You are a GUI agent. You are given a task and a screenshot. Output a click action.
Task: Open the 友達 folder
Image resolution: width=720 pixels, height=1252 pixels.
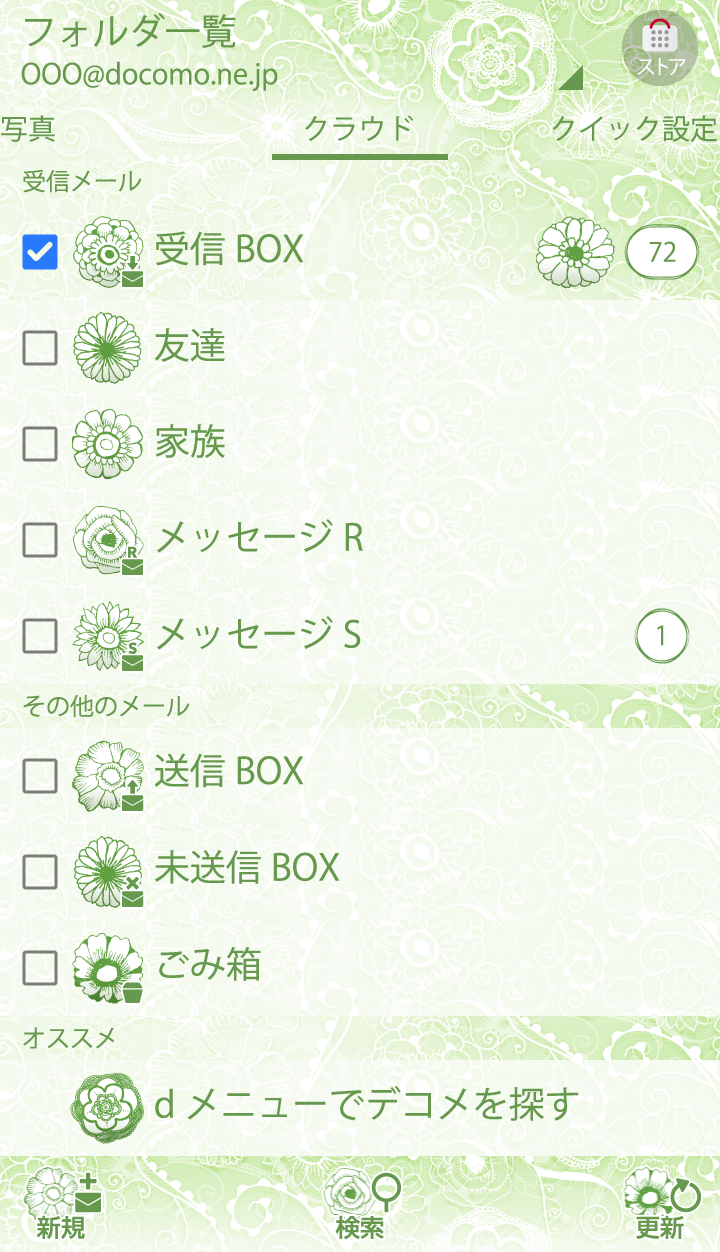pyautogui.click(x=190, y=347)
